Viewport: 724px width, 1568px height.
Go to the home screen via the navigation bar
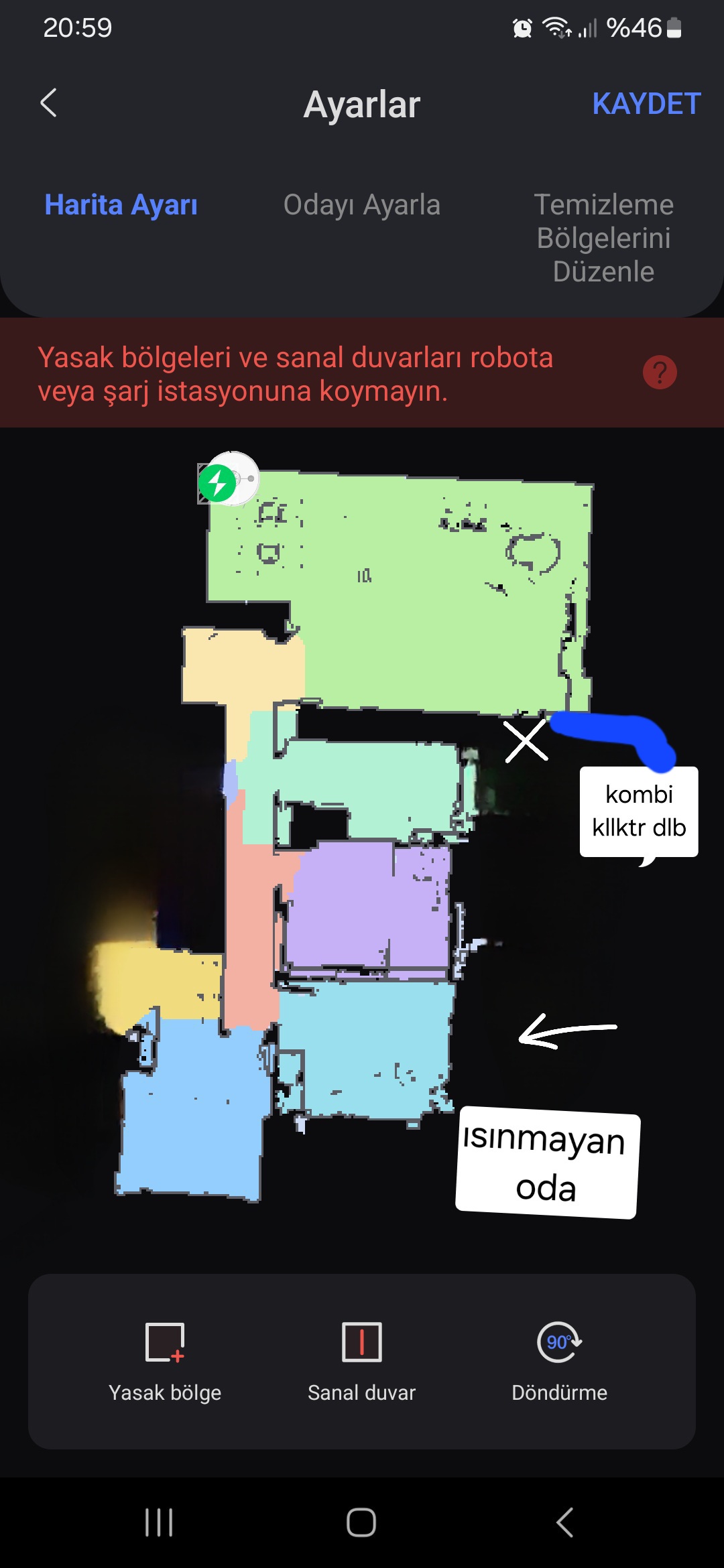click(361, 1522)
